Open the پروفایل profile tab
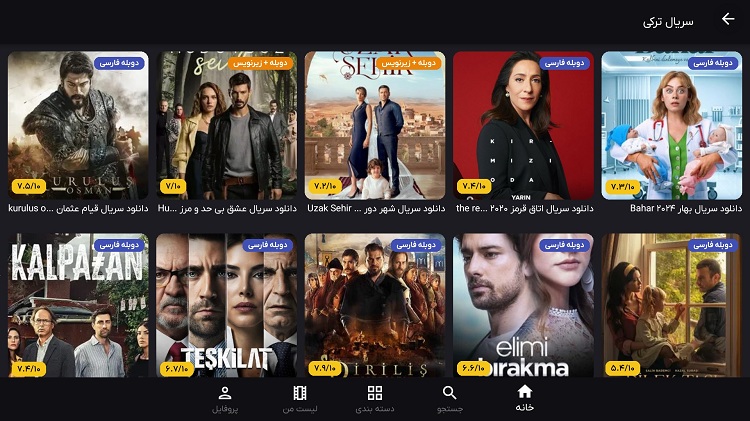Viewport: 750px width, 421px height. point(225,398)
